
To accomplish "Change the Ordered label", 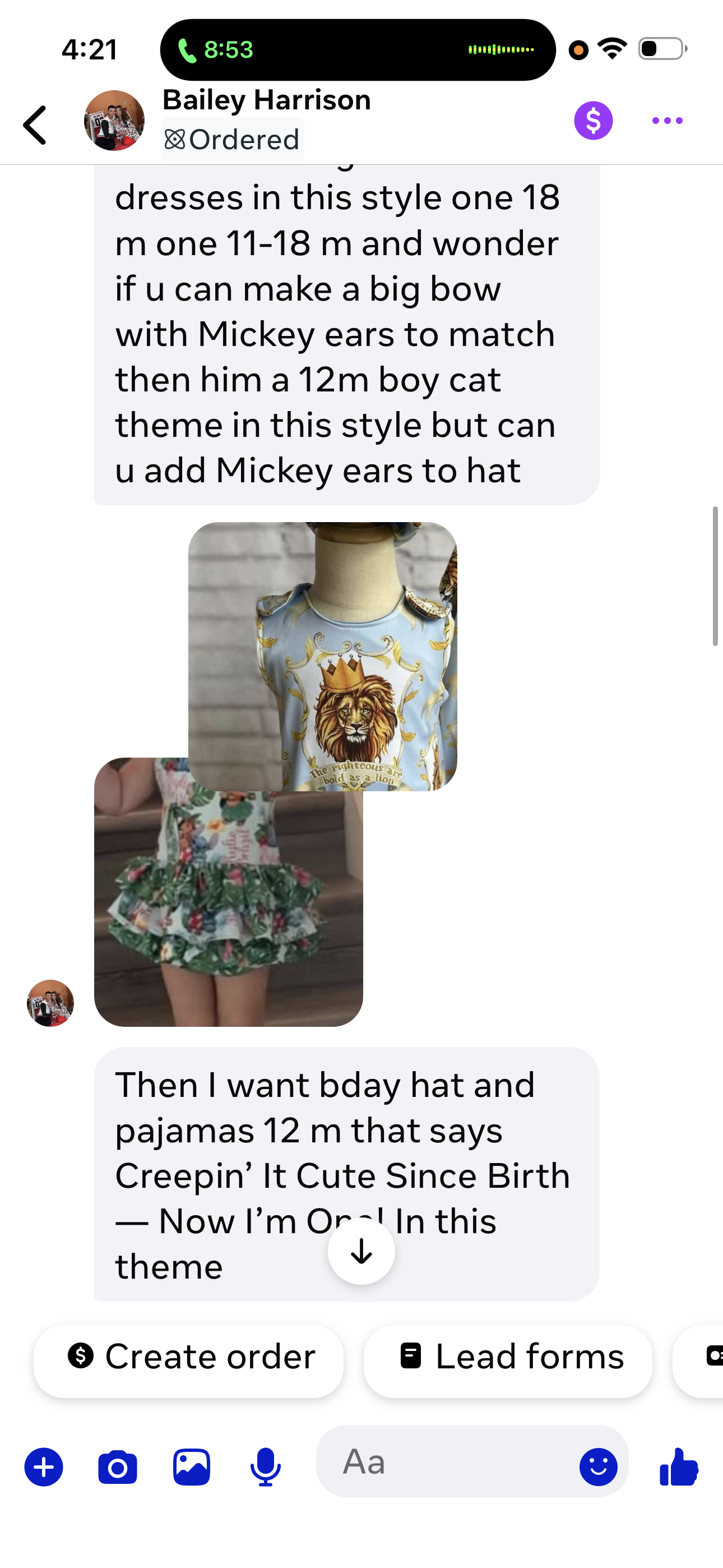I will click(233, 140).
